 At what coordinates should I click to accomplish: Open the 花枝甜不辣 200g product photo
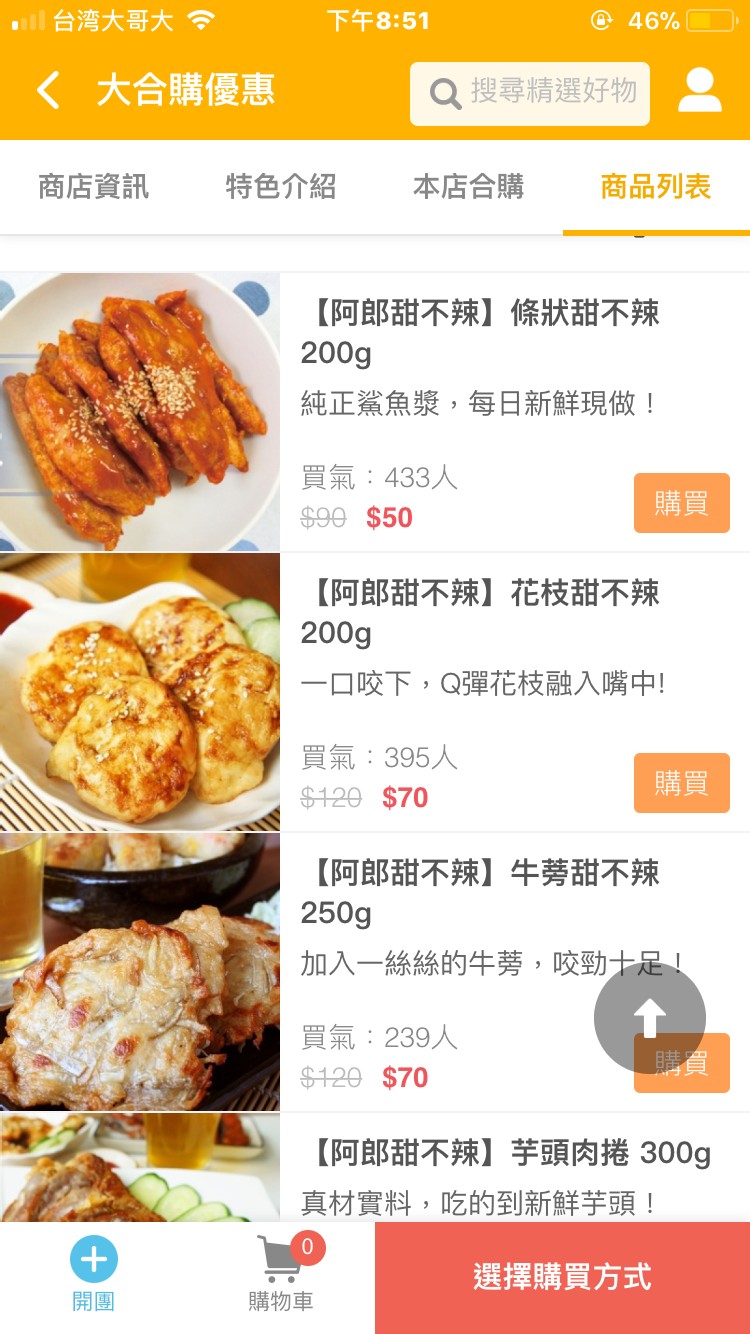tap(140, 692)
